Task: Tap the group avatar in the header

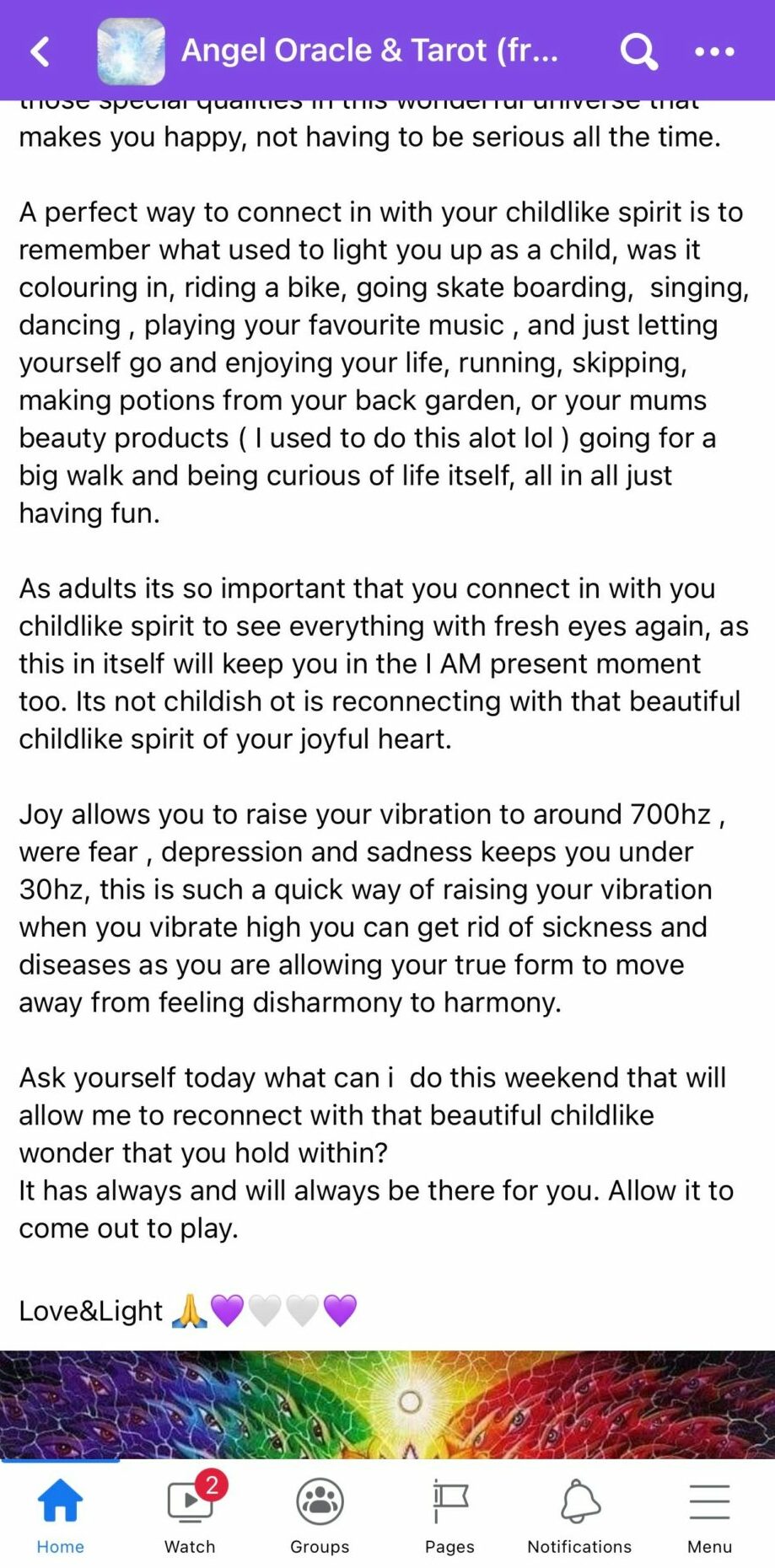Action: (131, 51)
